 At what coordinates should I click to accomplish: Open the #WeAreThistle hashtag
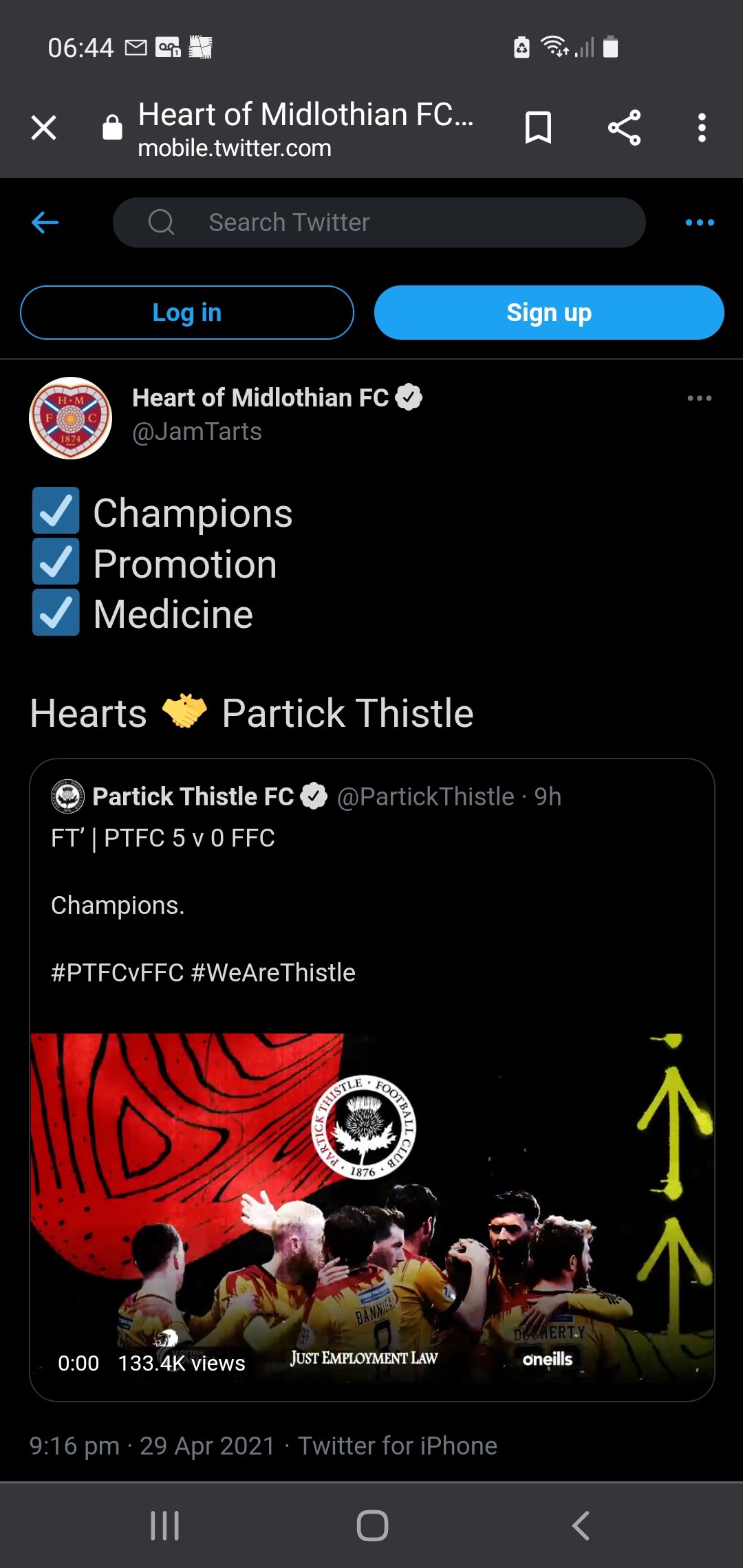point(273,972)
